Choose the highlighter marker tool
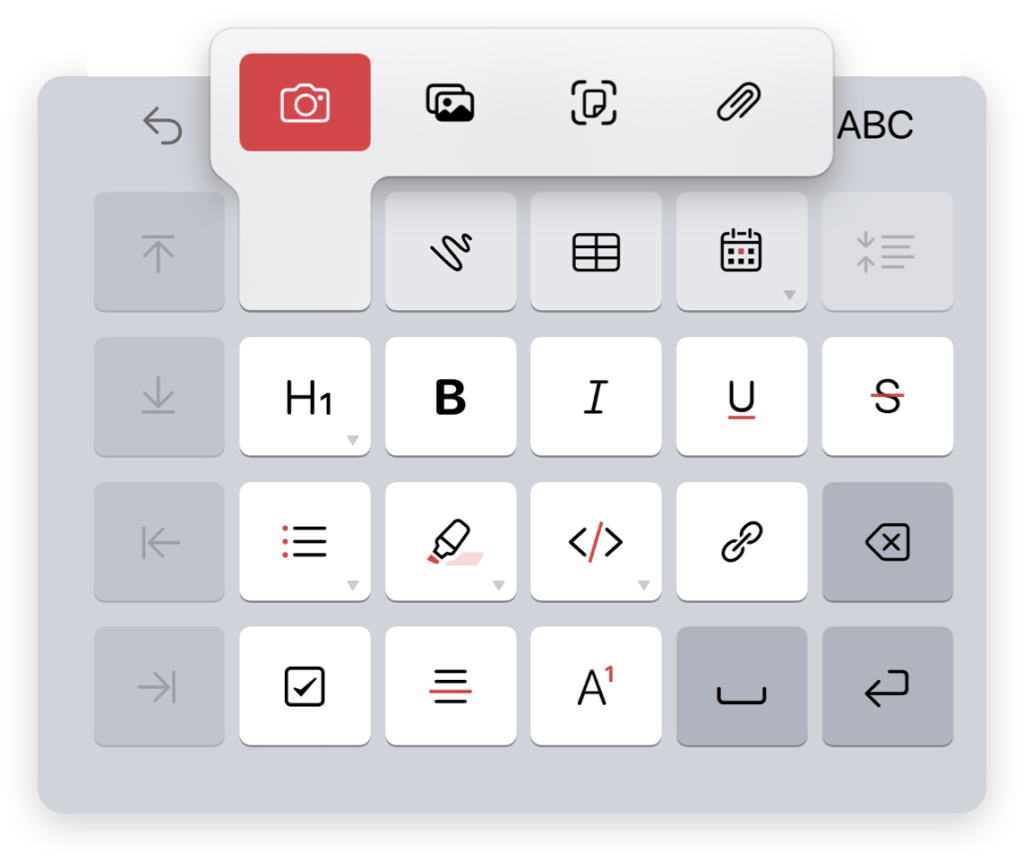 451,543
